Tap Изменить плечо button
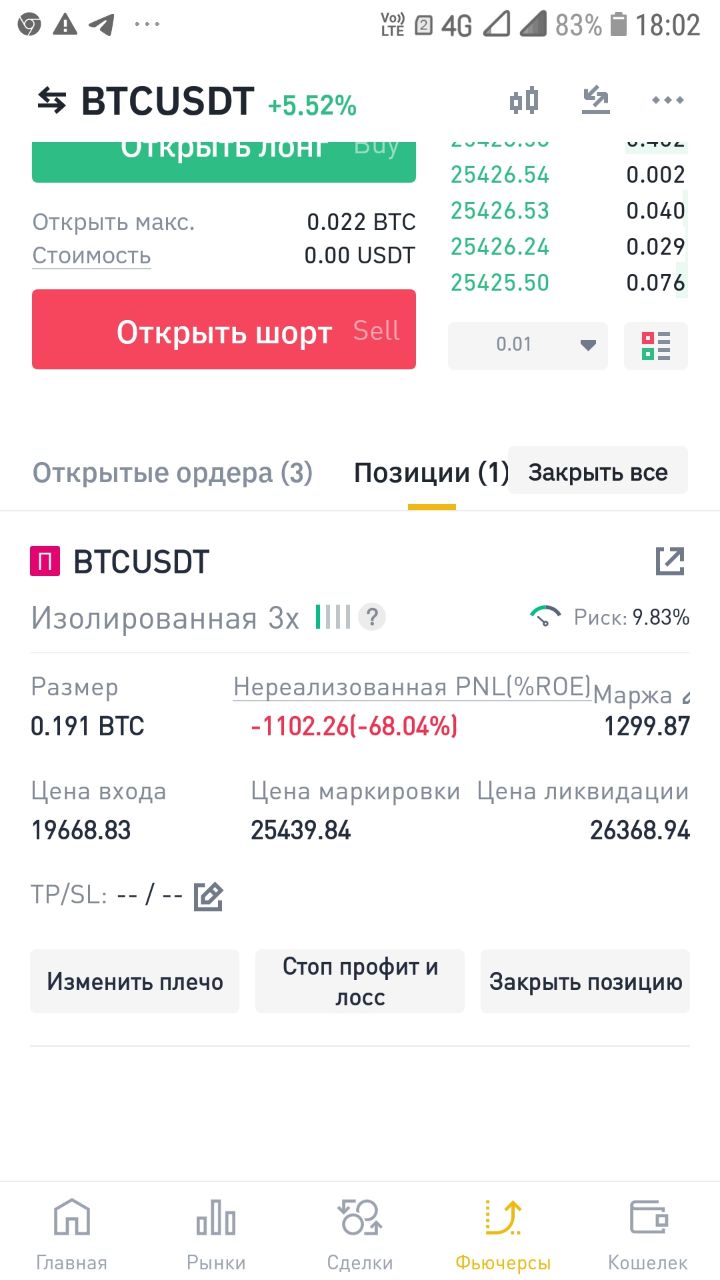 [135, 981]
